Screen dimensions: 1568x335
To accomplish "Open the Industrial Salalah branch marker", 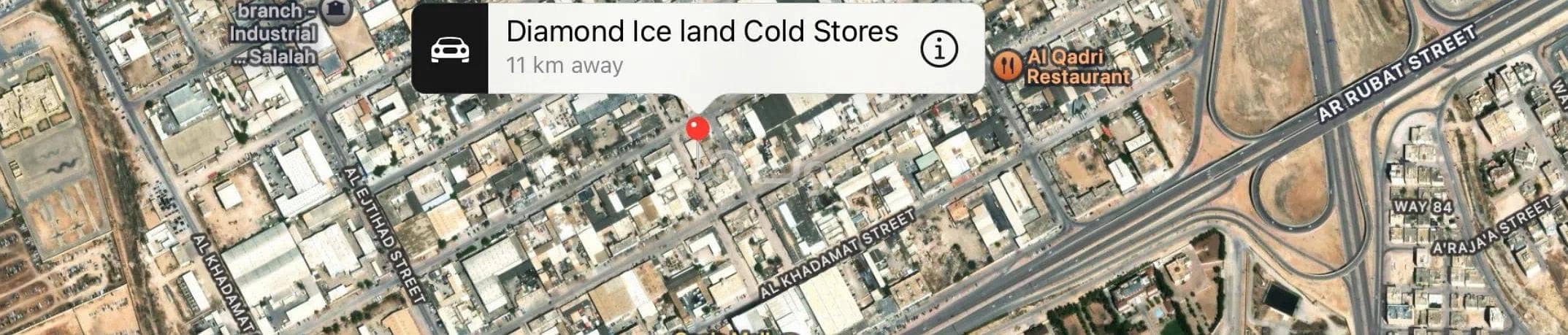I will tap(337, 10).
